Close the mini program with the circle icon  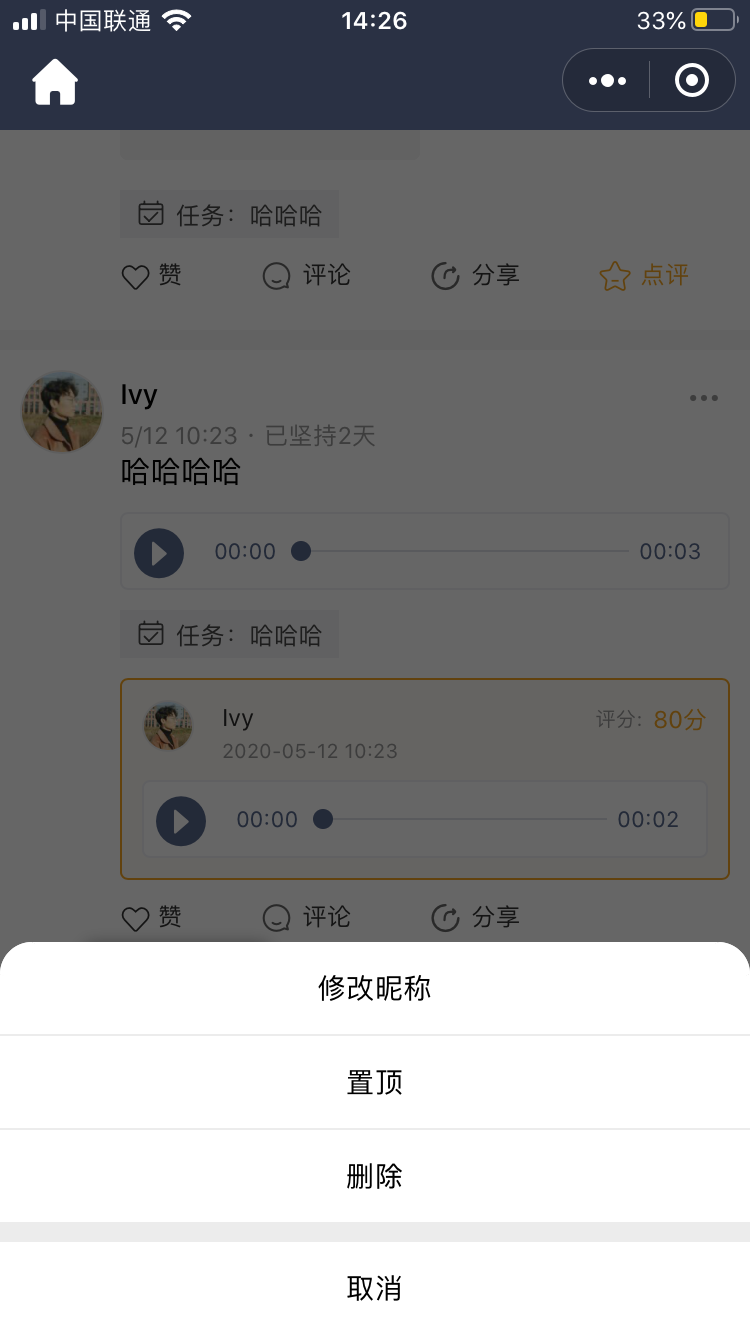click(692, 81)
